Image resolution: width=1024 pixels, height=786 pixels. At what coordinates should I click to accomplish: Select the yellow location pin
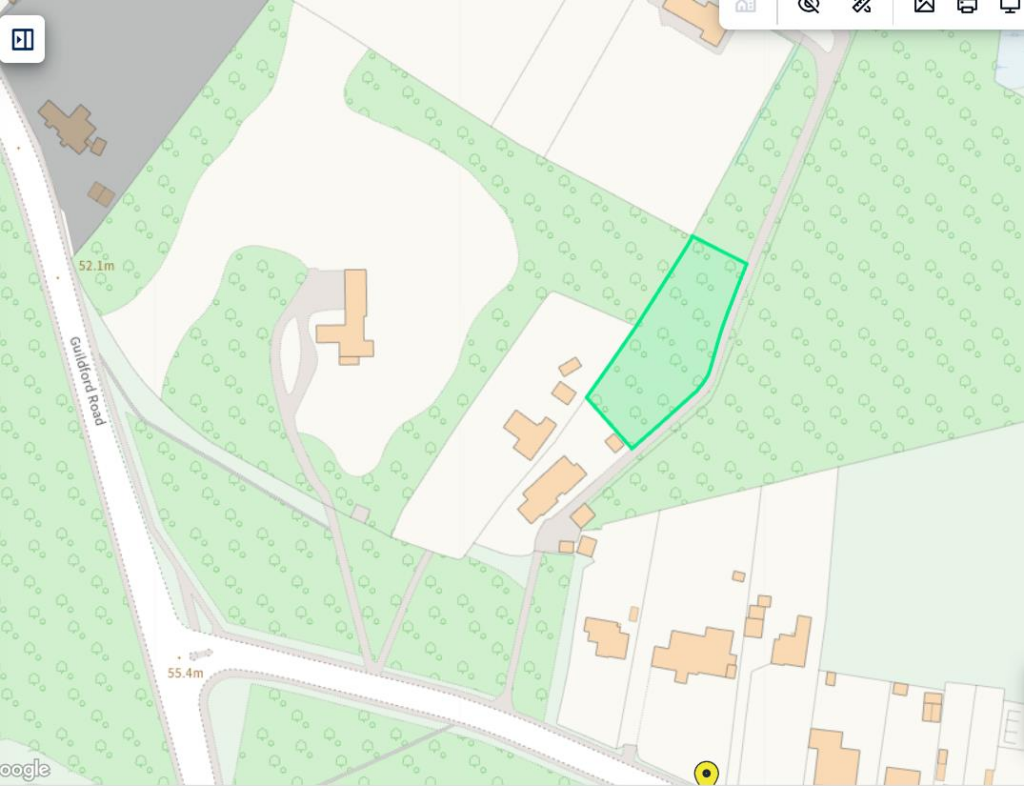(x=707, y=773)
